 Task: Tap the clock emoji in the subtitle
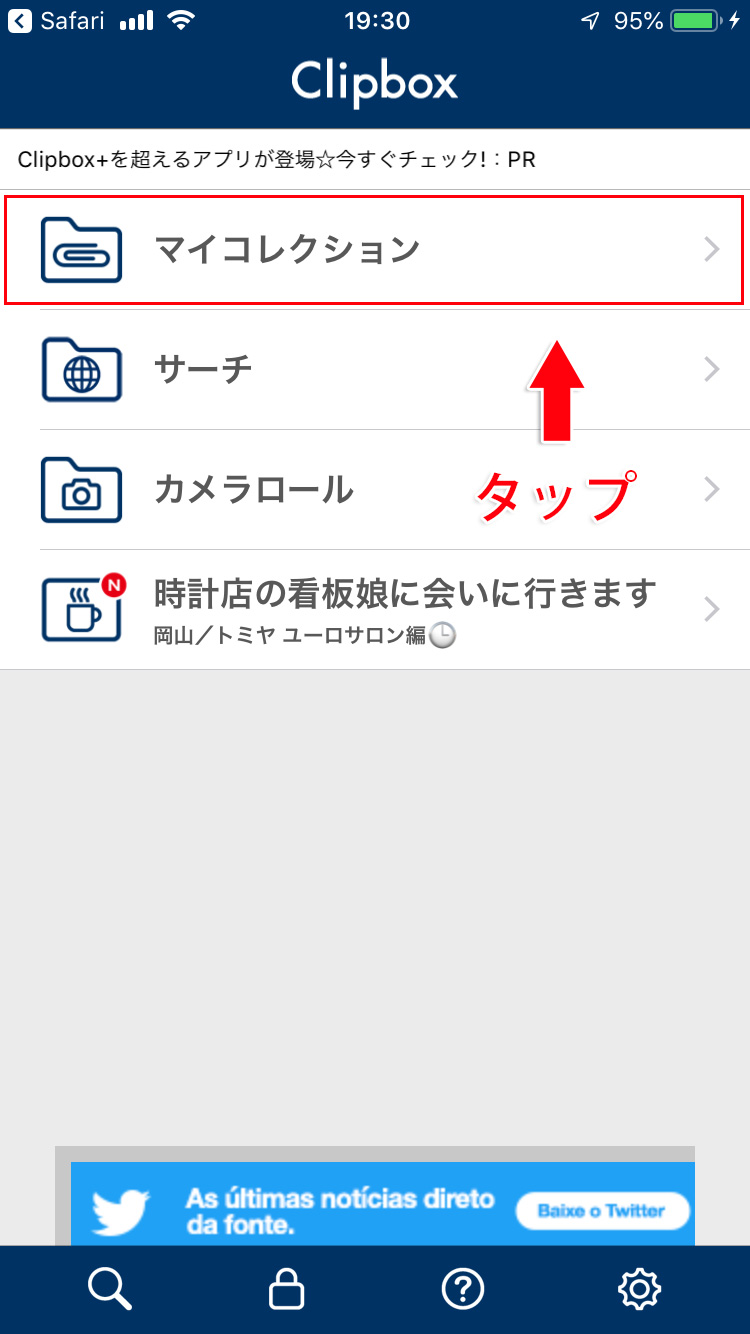click(442, 632)
